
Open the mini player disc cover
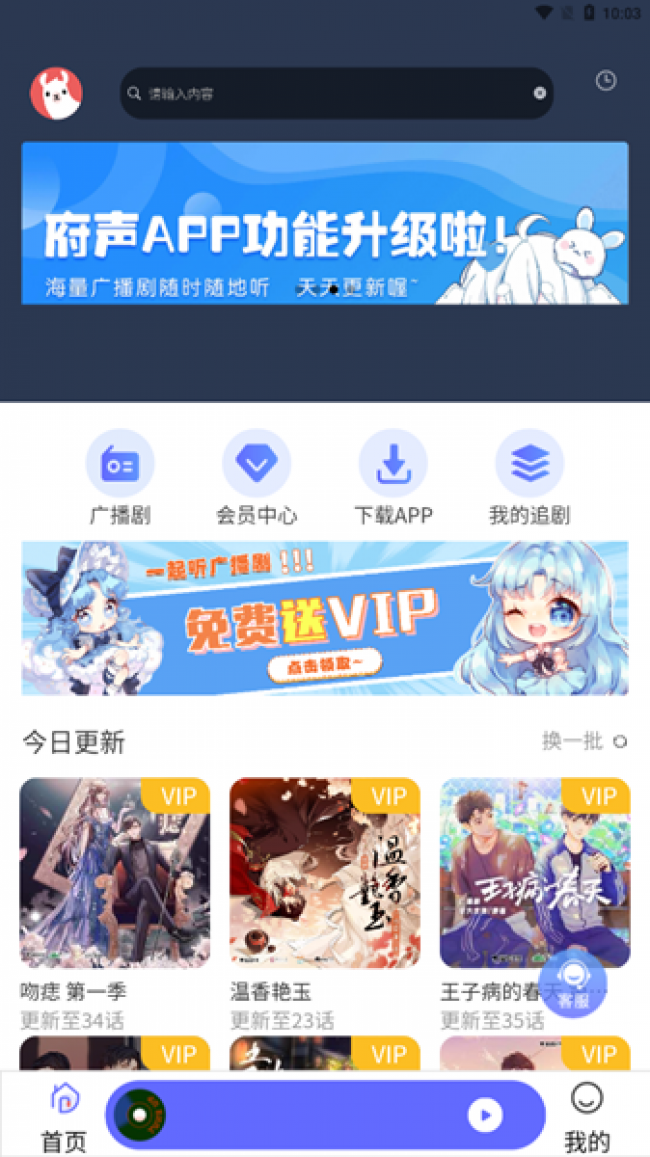(x=140, y=1114)
